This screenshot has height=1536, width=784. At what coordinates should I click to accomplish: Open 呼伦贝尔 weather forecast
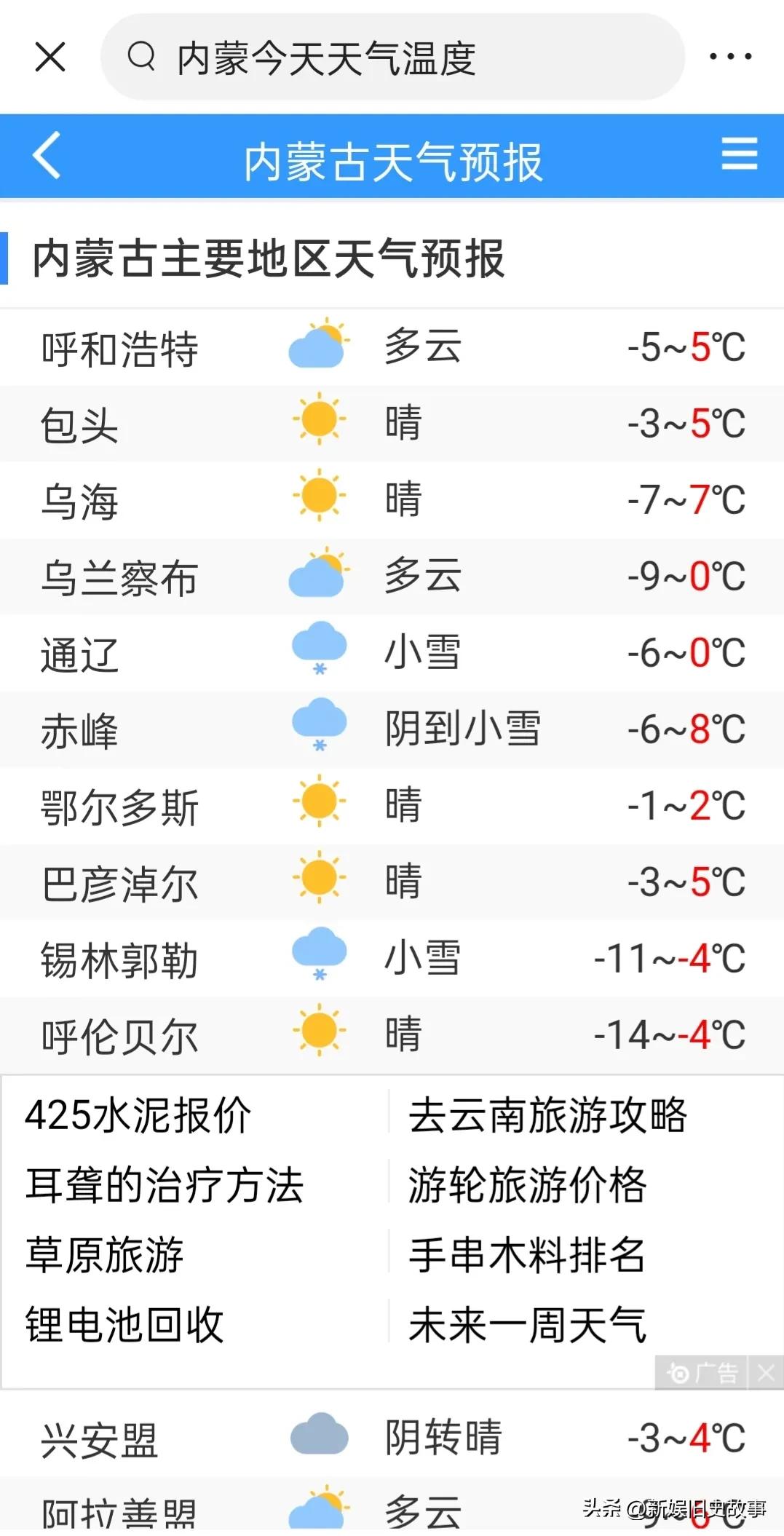(392, 1035)
